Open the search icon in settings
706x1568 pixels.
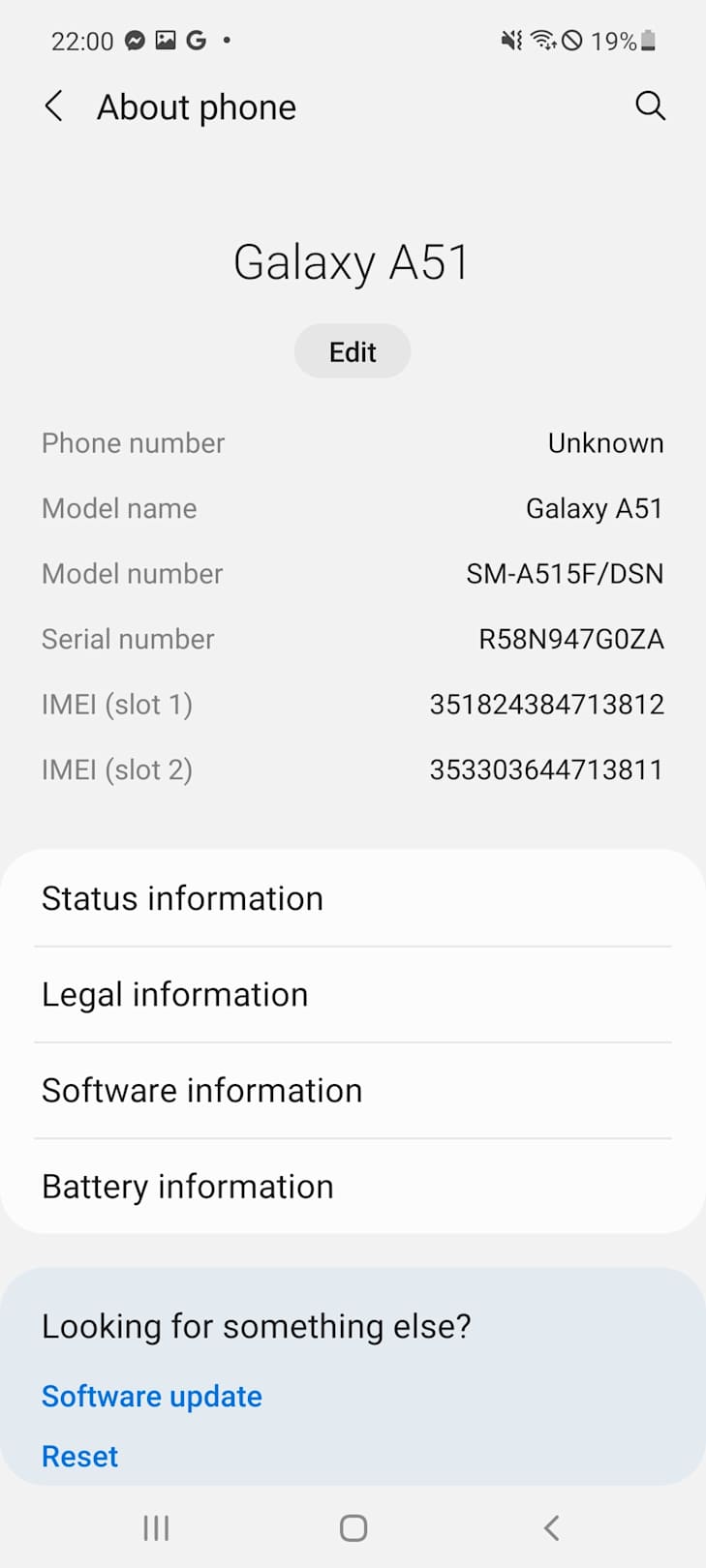tap(650, 106)
